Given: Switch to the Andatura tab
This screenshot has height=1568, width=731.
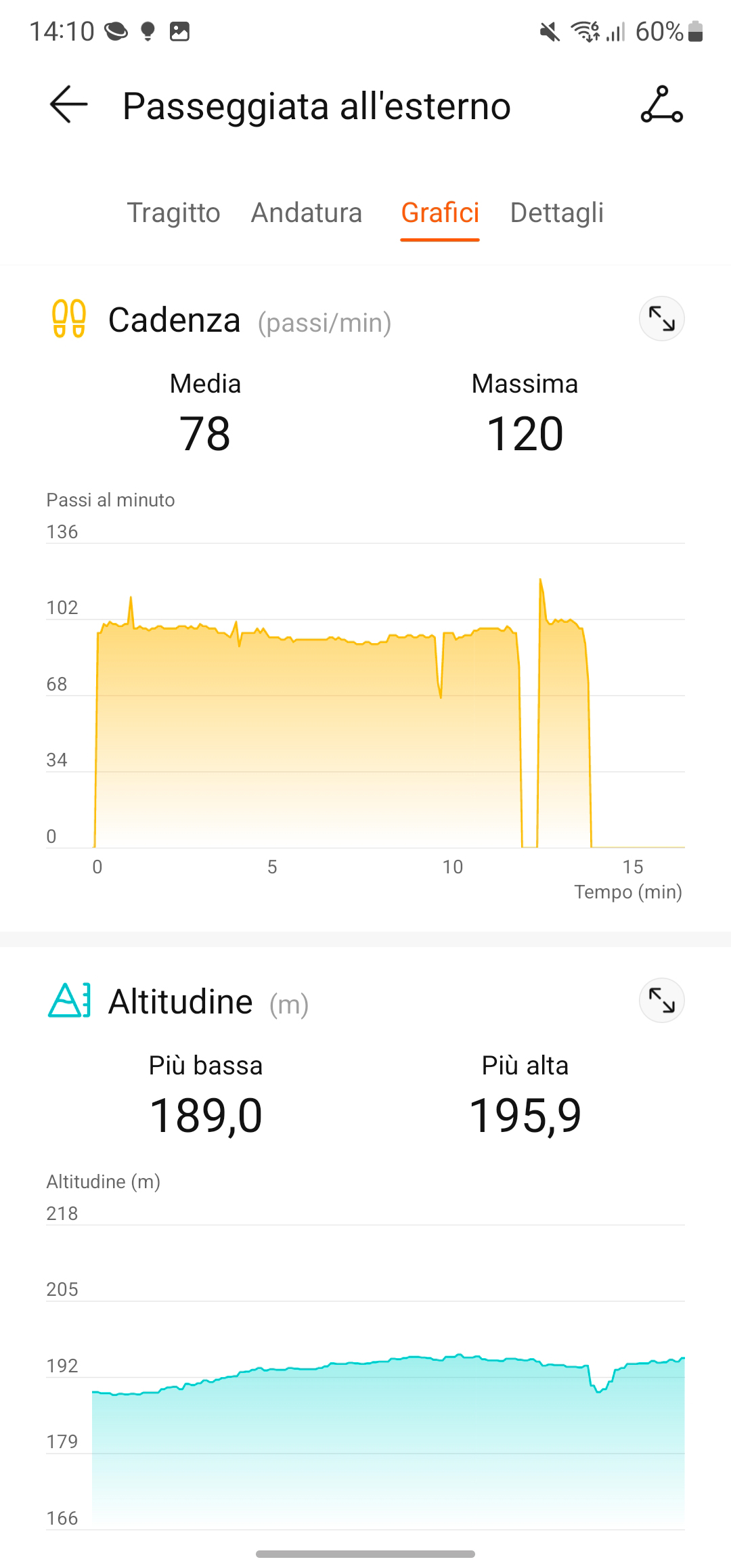Looking at the screenshot, I should pyautogui.click(x=307, y=213).
